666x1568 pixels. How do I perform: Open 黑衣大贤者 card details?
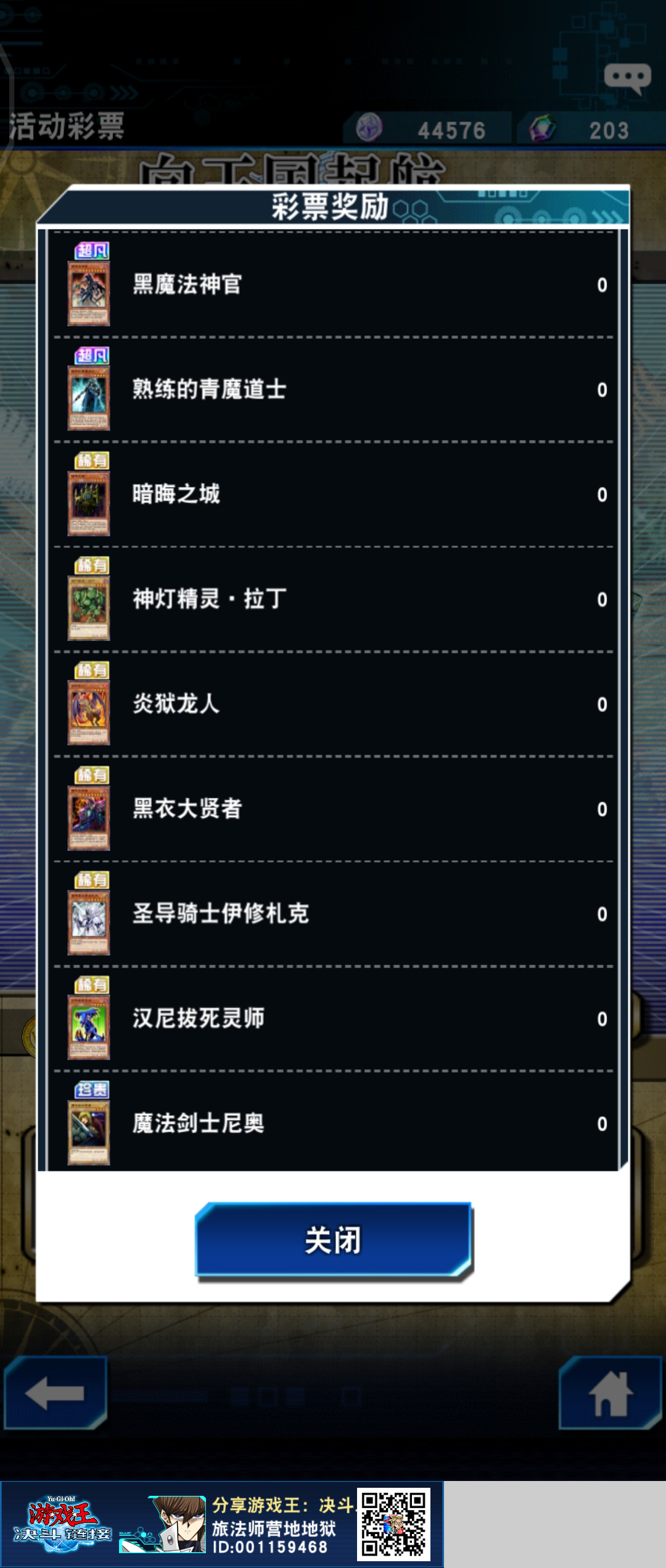coord(89,816)
